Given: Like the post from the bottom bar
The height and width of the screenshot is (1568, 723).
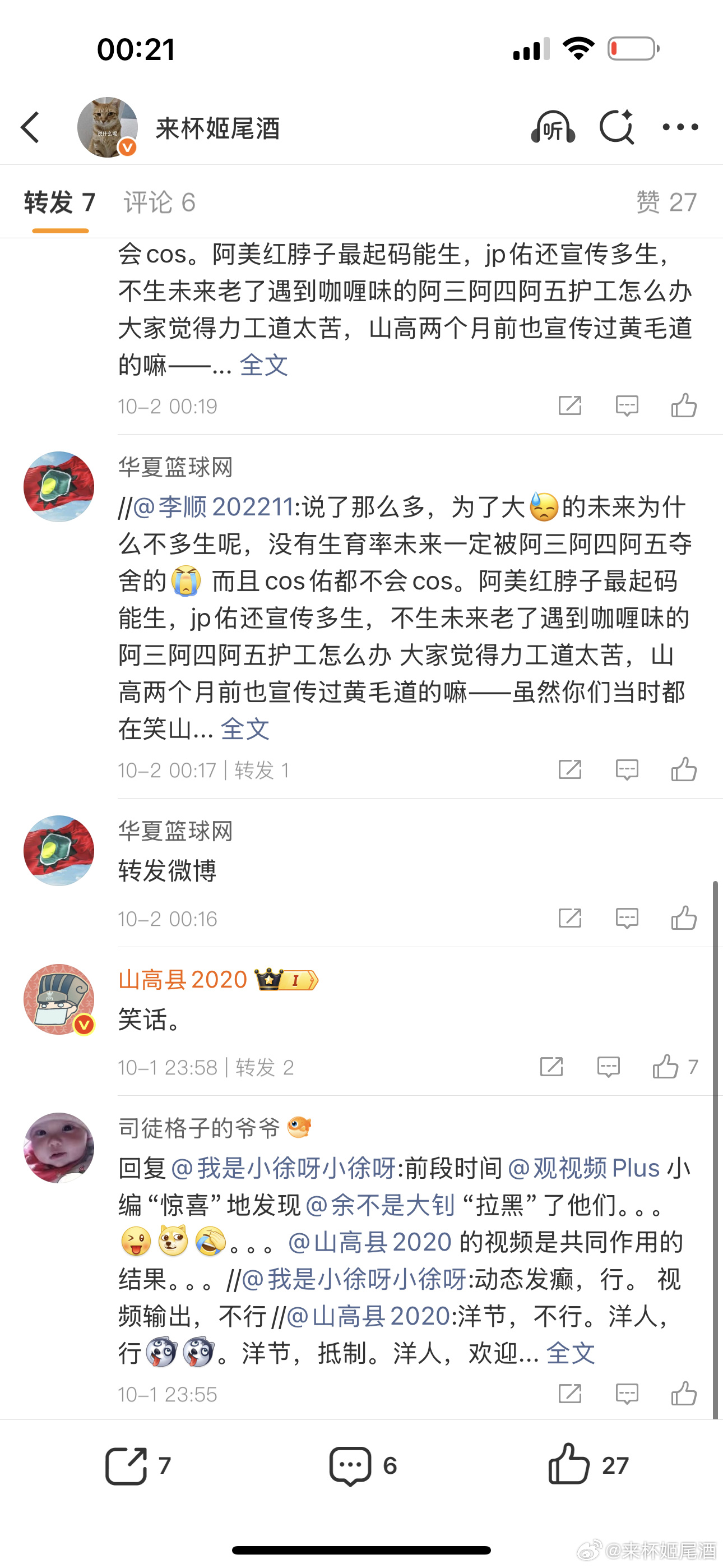Looking at the screenshot, I should [x=587, y=1466].
